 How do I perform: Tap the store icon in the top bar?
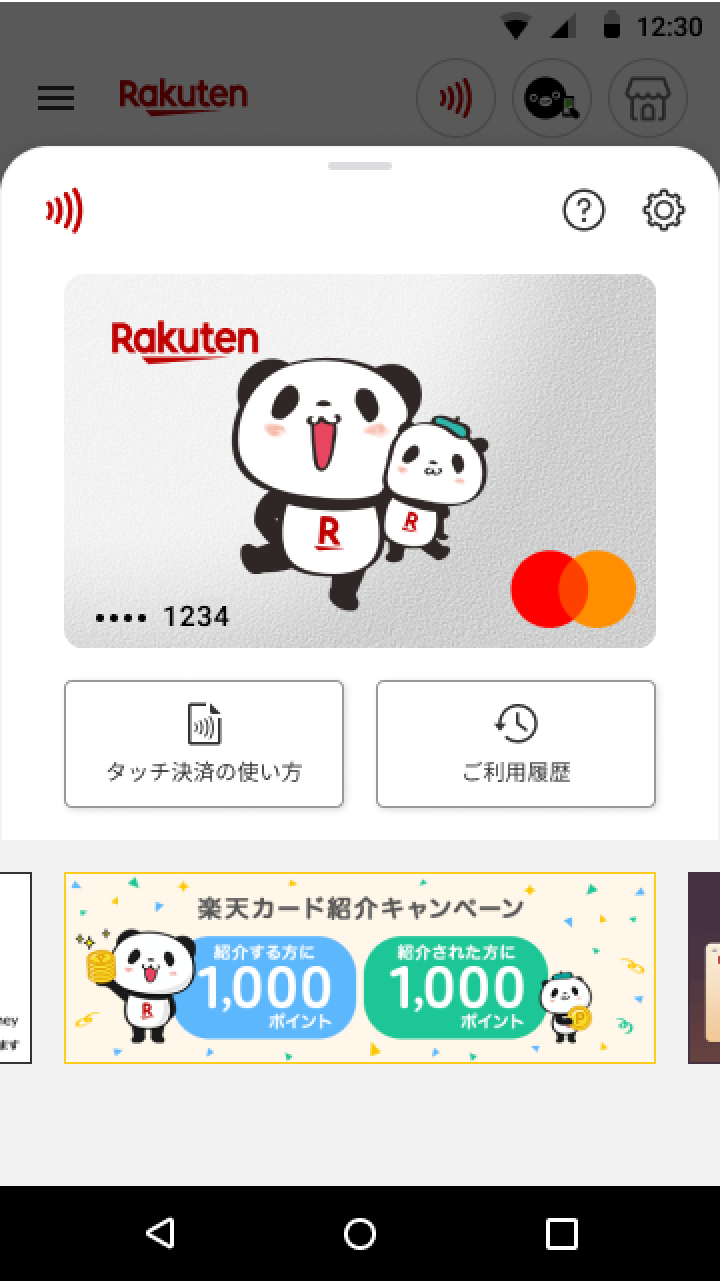tap(647, 98)
